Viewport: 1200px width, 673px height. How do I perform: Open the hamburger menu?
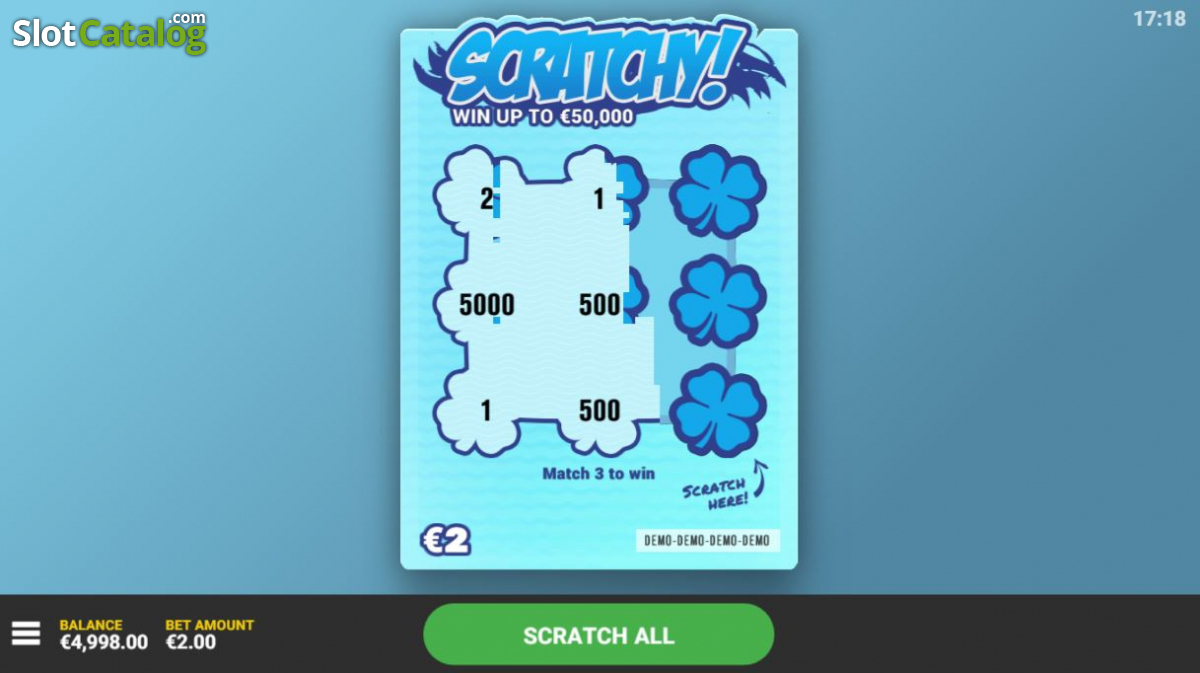(x=26, y=633)
